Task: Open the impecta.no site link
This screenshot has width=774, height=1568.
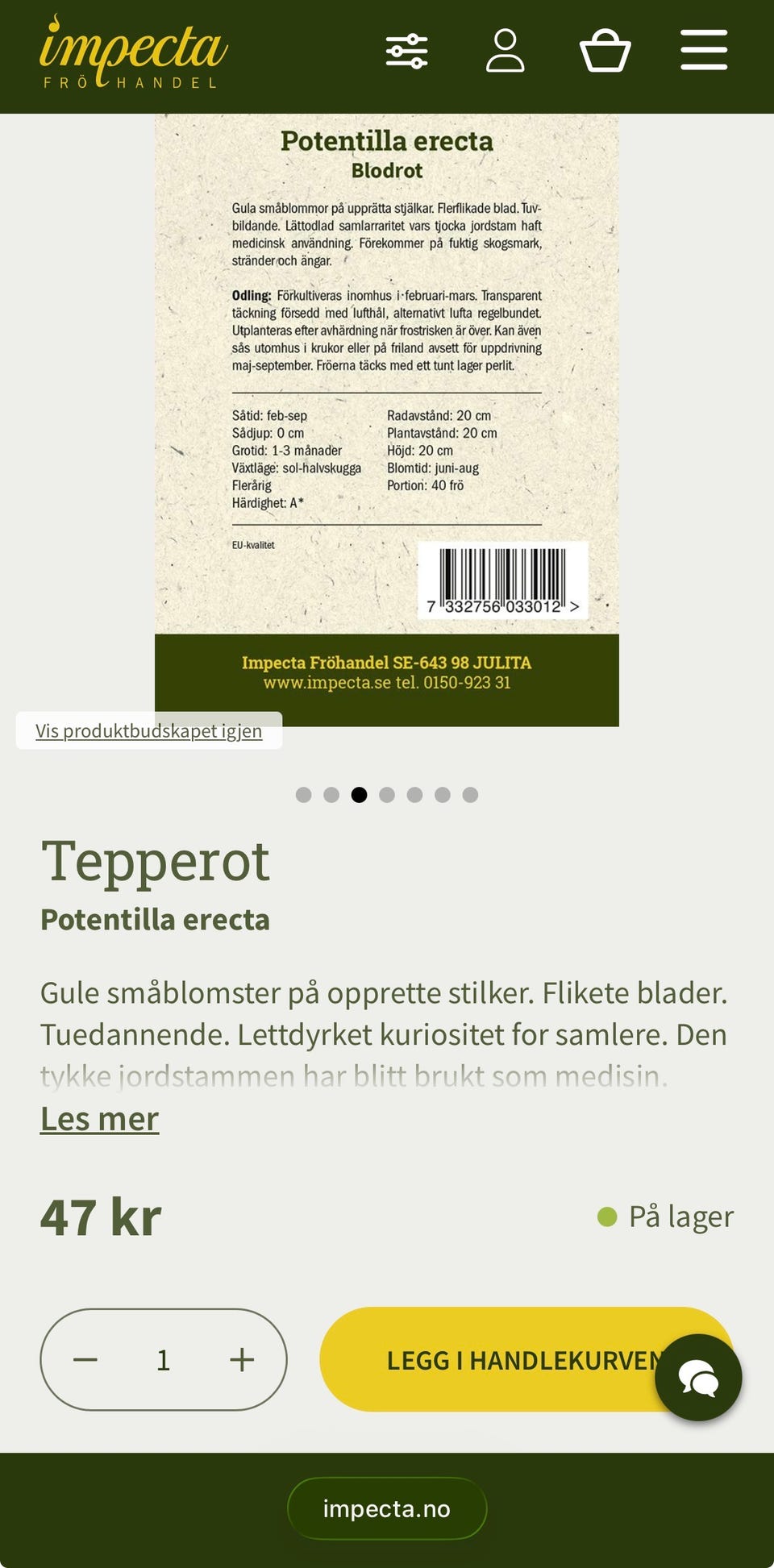Action: coord(386,1508)
